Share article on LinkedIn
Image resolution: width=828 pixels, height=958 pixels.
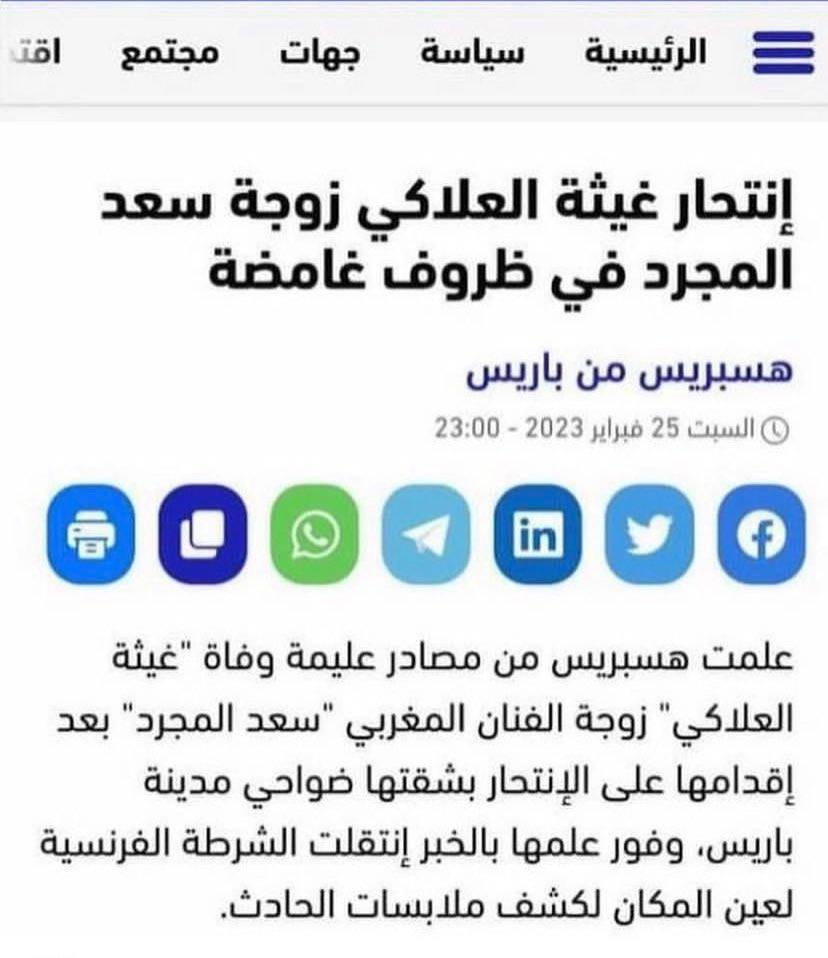537,535
